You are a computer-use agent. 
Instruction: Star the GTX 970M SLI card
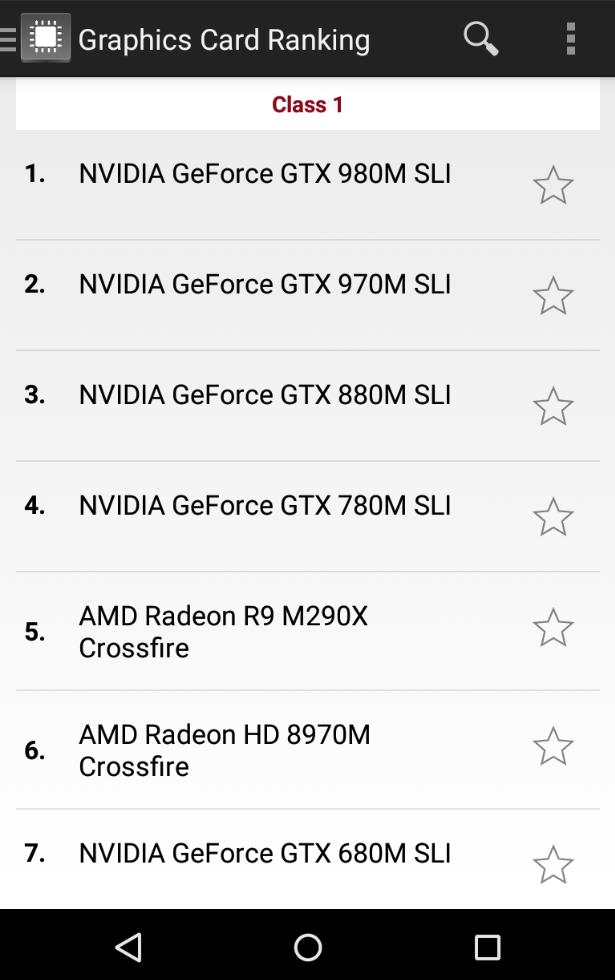pos(553,296)
